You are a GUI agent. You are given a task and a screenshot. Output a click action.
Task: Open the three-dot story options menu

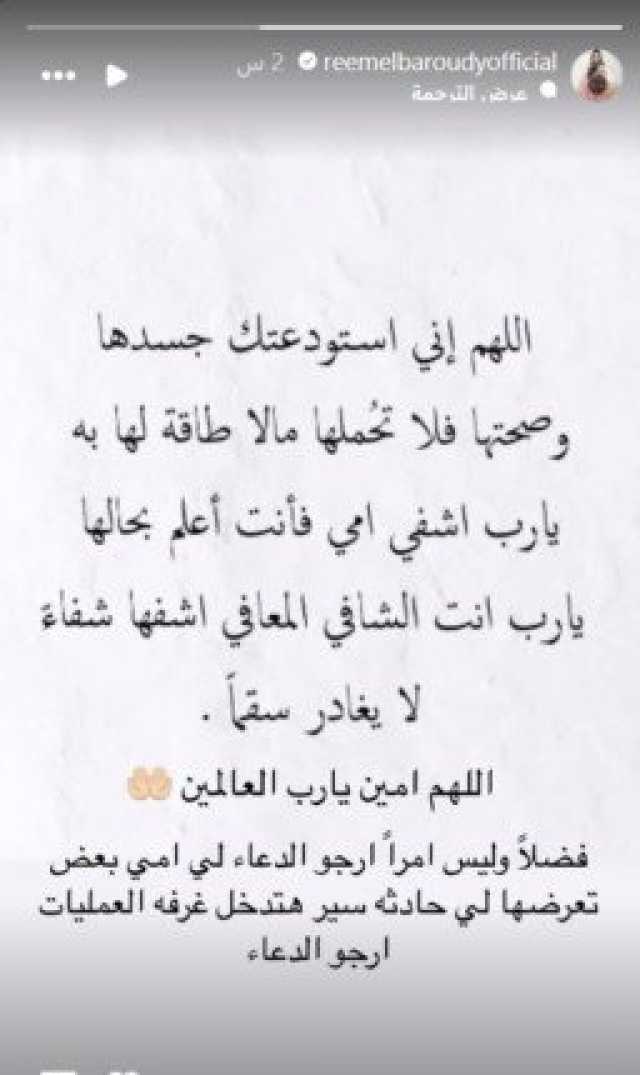pos(58,75)
